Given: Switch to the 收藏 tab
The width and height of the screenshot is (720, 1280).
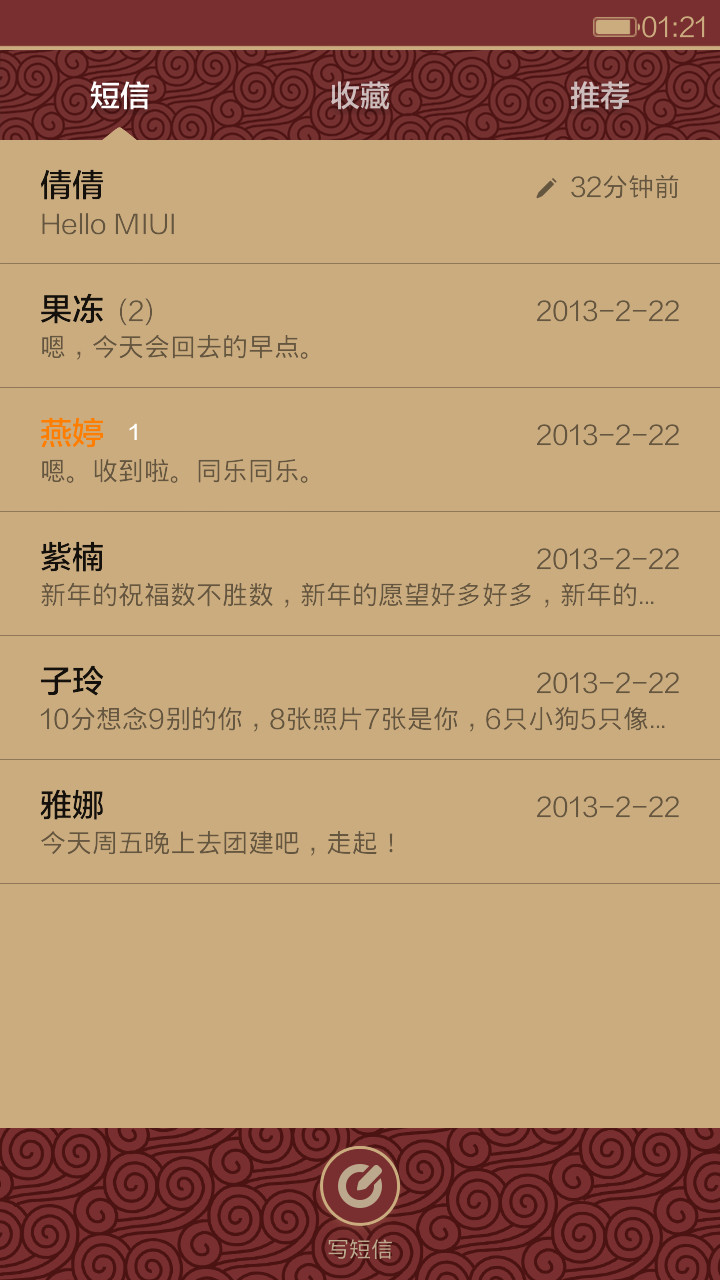Looking at the screenshot, I should coord(360,96).
